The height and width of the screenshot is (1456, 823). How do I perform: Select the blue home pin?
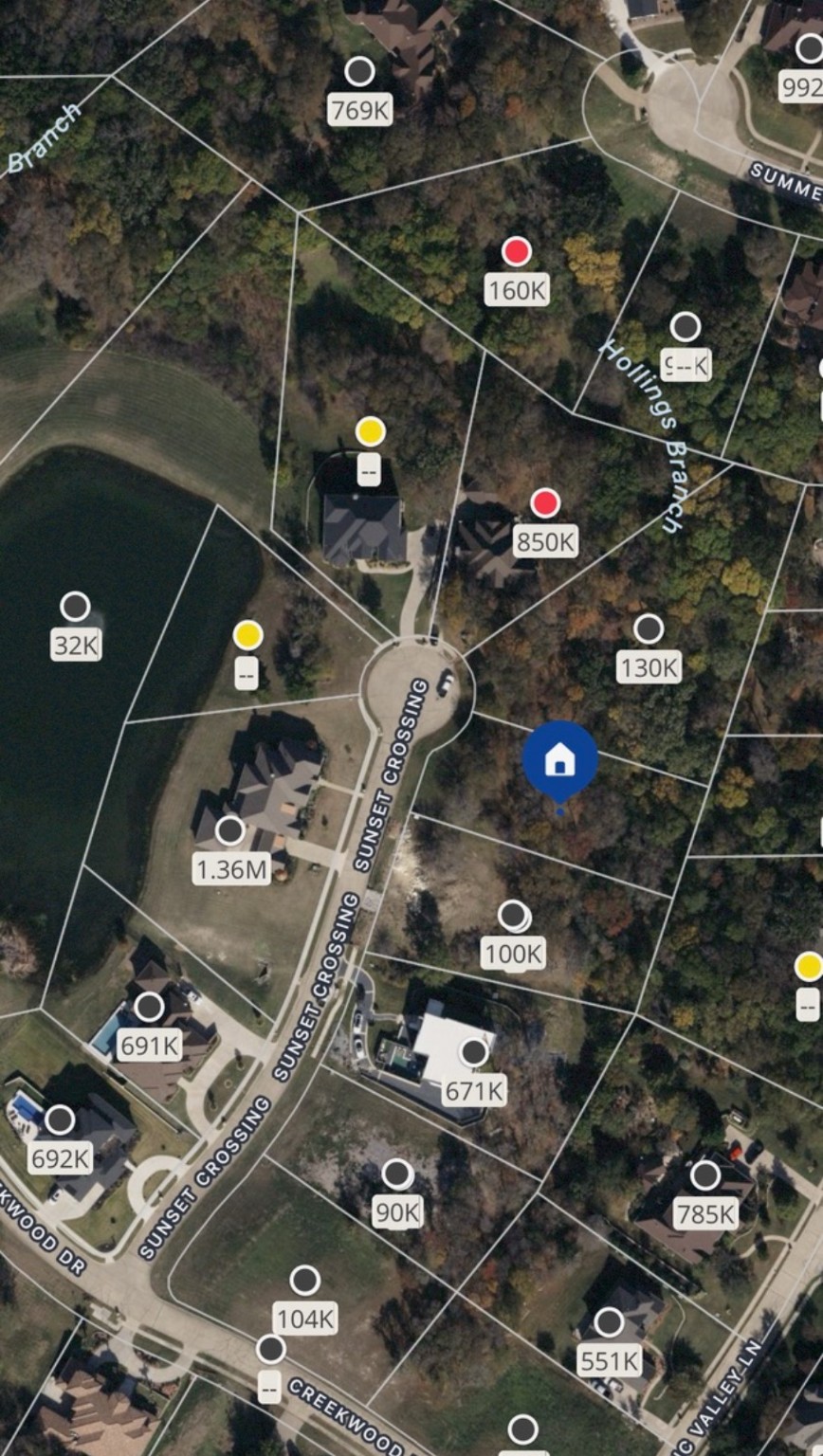coord(560,758)
